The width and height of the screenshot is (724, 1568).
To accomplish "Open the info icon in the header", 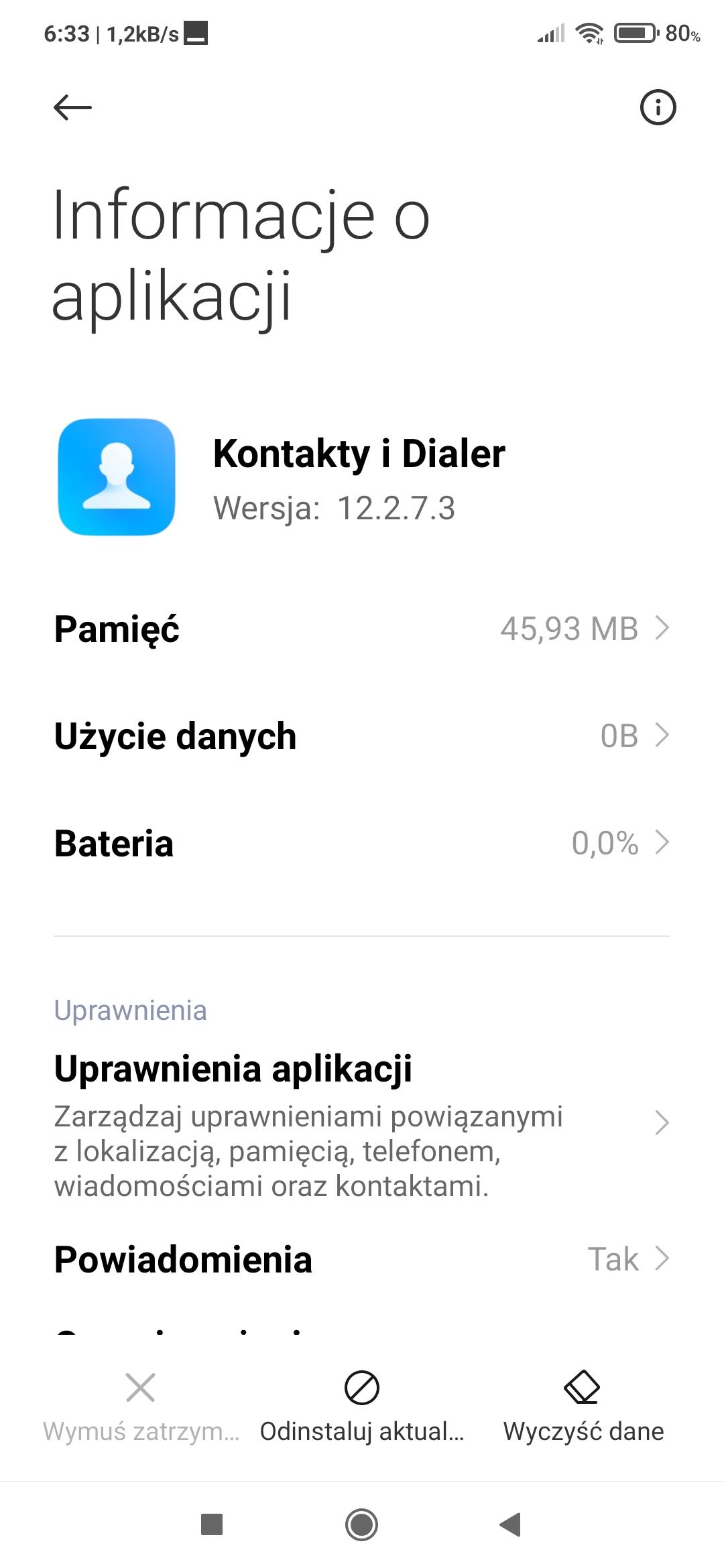I will (658, 107).
